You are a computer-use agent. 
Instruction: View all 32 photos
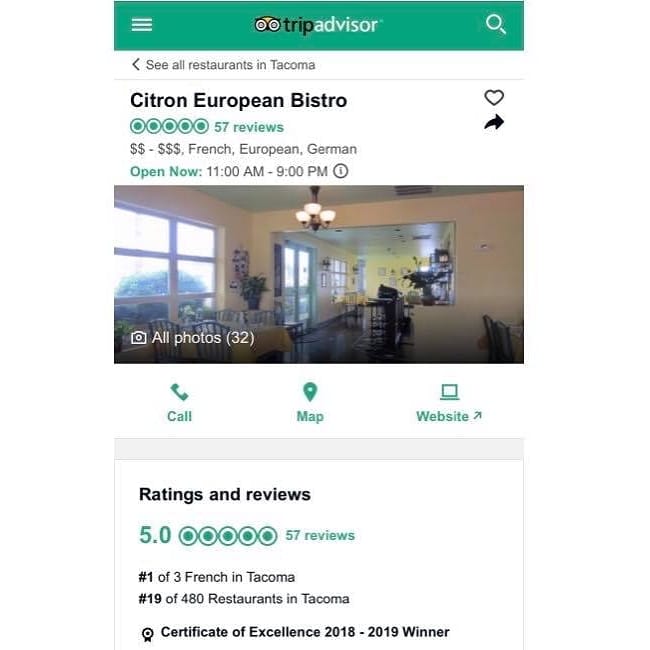pos(193,338)
